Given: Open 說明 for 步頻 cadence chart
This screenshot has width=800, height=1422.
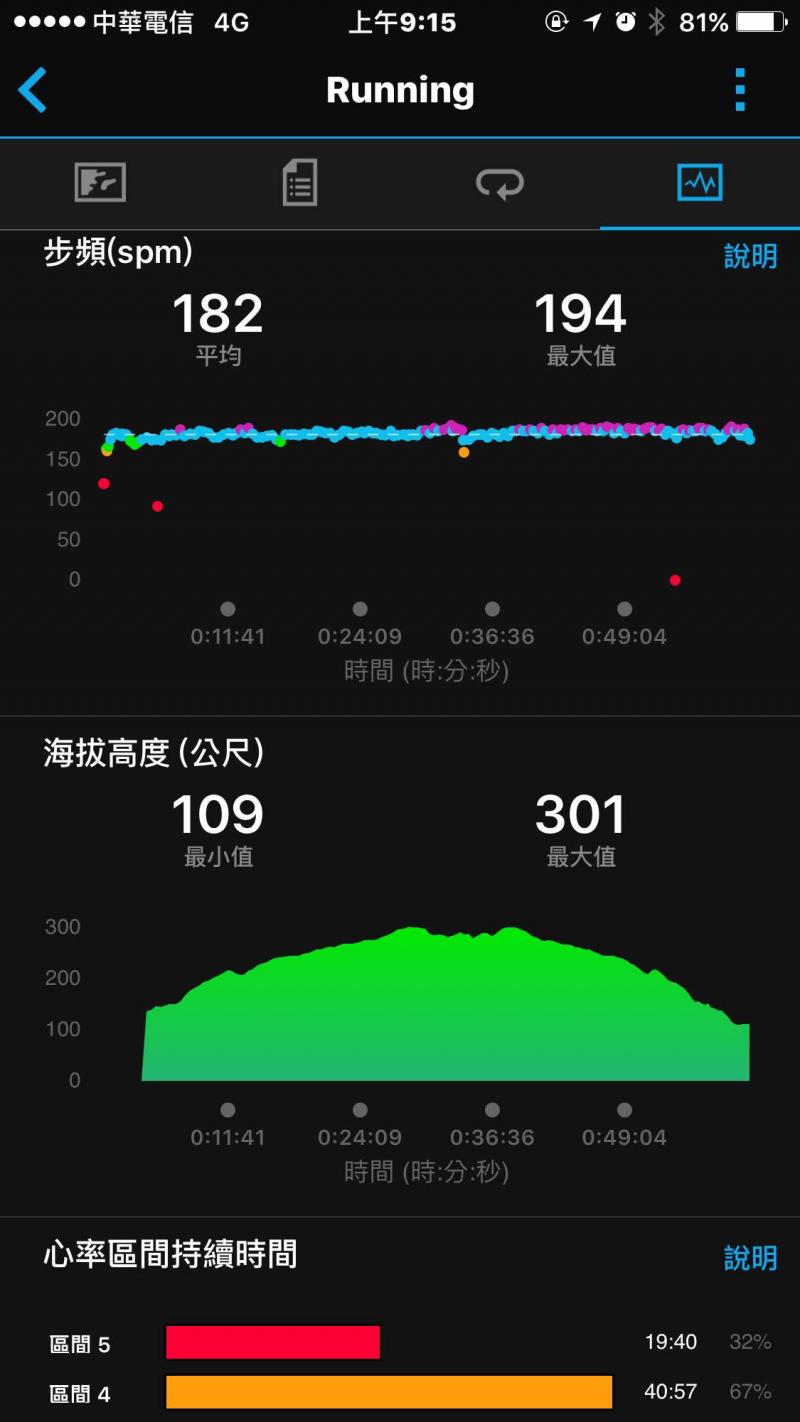Looking at the screenshot, I should [750, 256].
